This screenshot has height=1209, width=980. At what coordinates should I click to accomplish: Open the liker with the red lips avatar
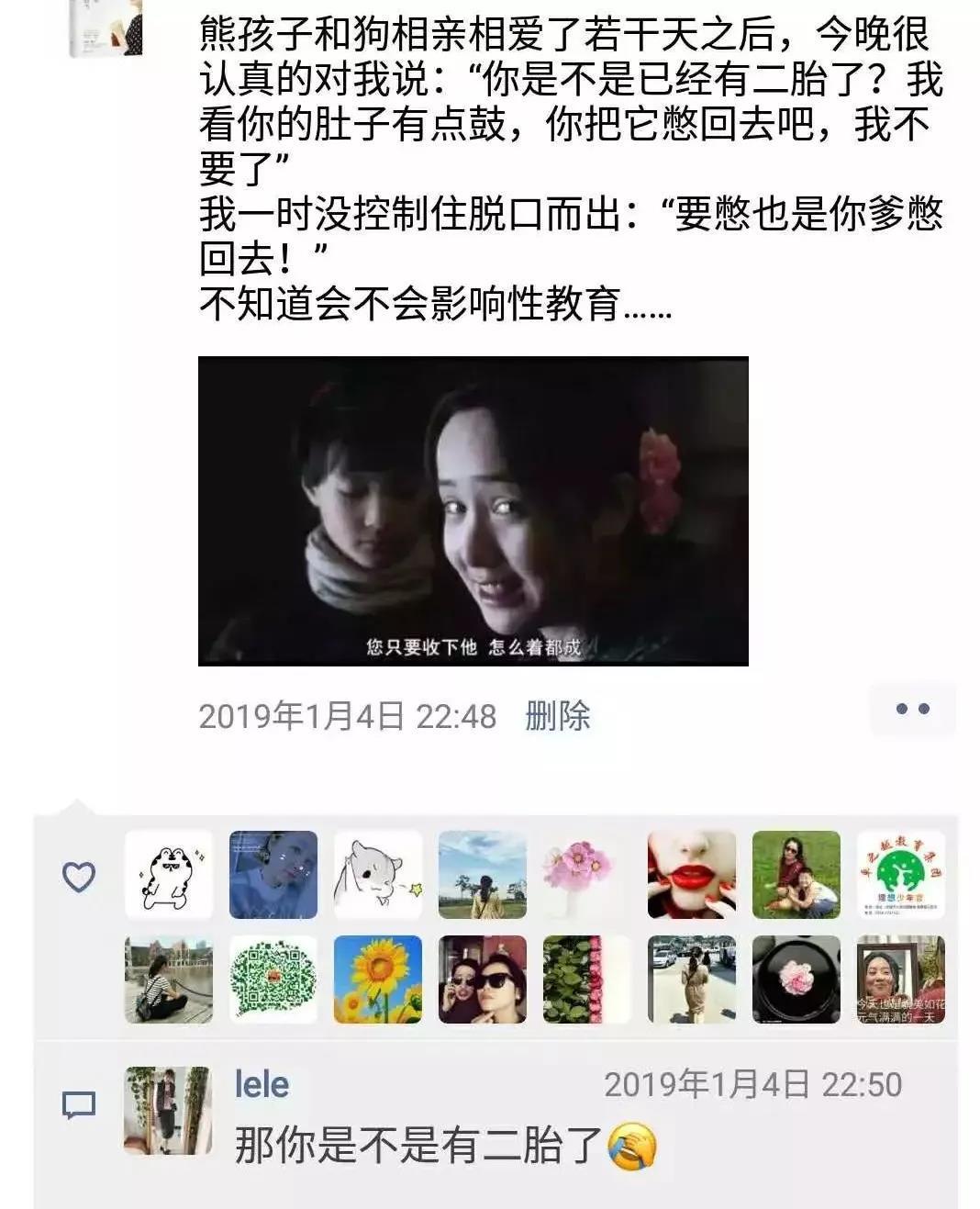click(691, 875)
